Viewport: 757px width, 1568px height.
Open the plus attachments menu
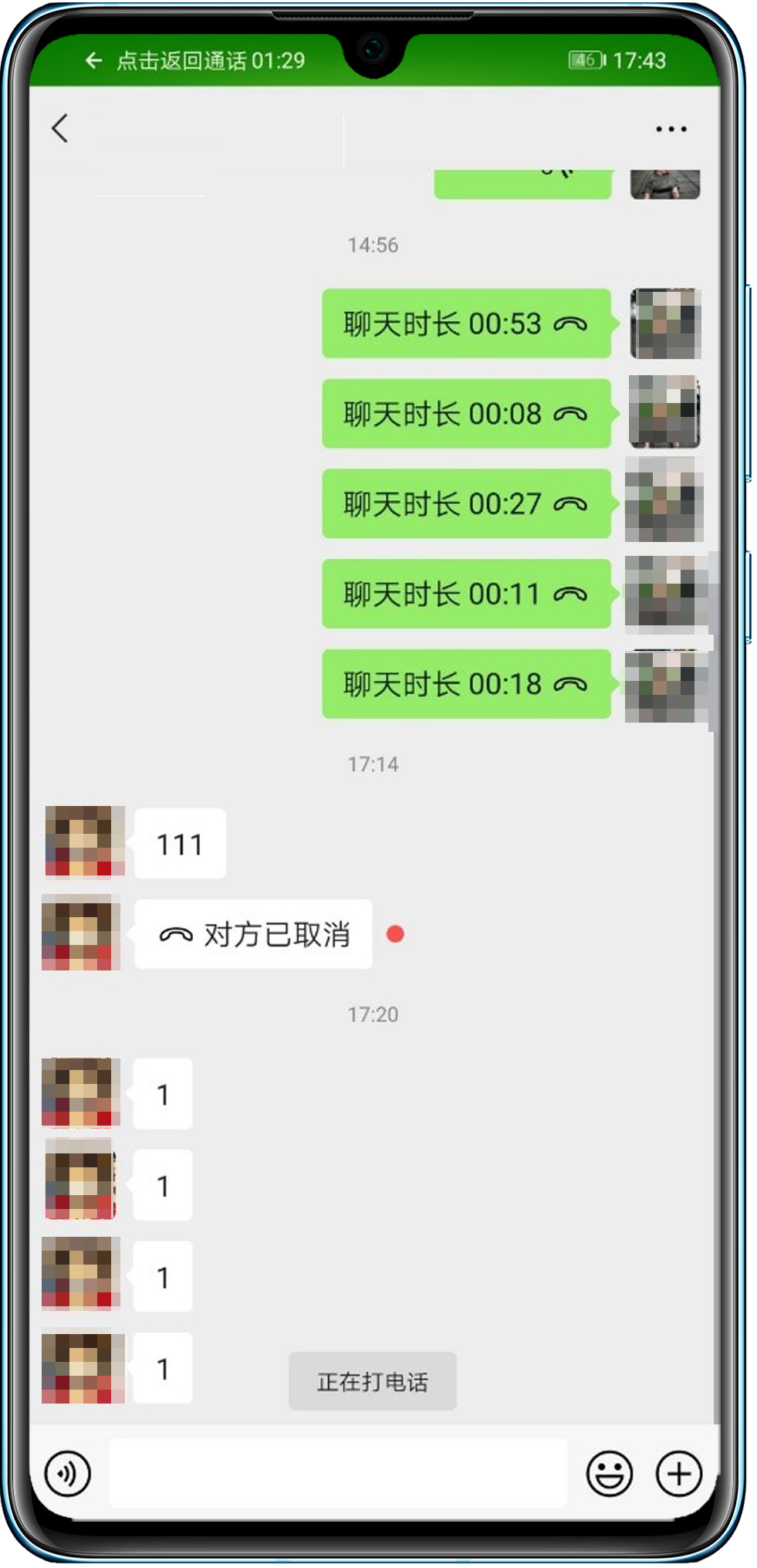click(x=678, y=1474)
